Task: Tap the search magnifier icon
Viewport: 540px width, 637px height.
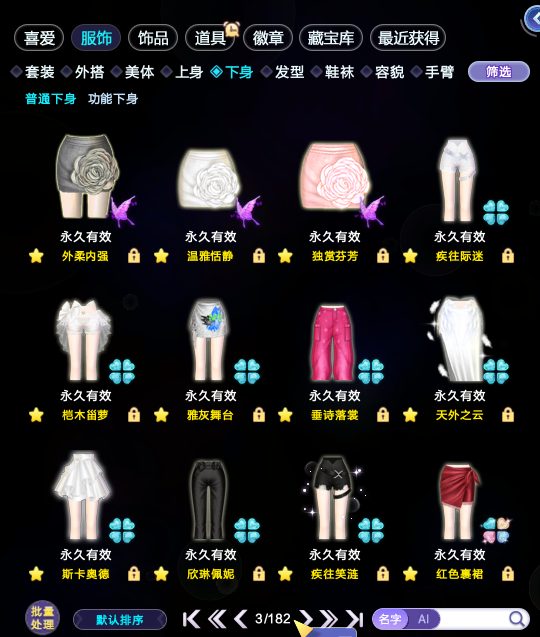Action: pyautogui.click(x=516, y=619)
